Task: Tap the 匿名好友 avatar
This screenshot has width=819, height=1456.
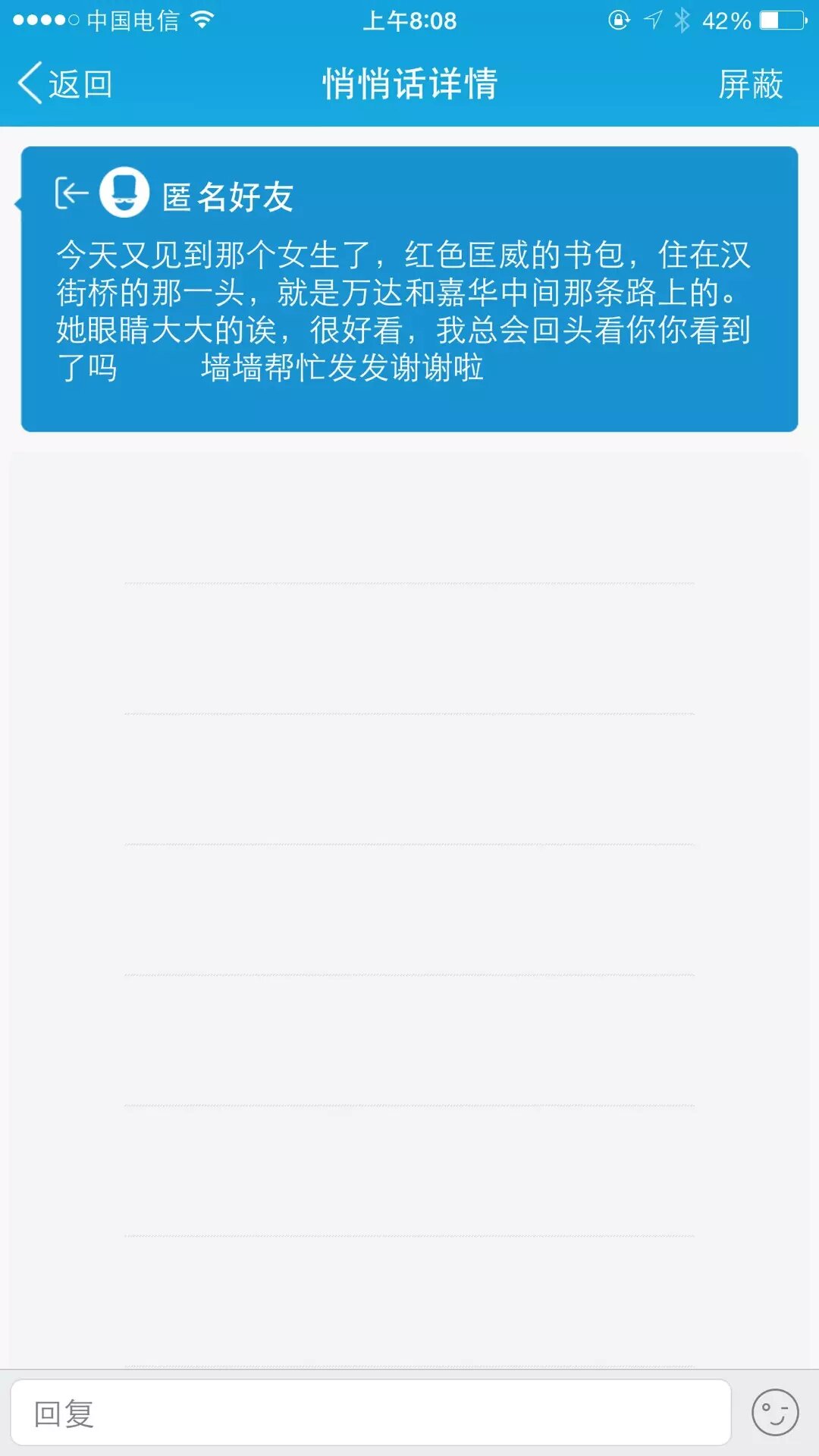Action: [x=124, y=193]
